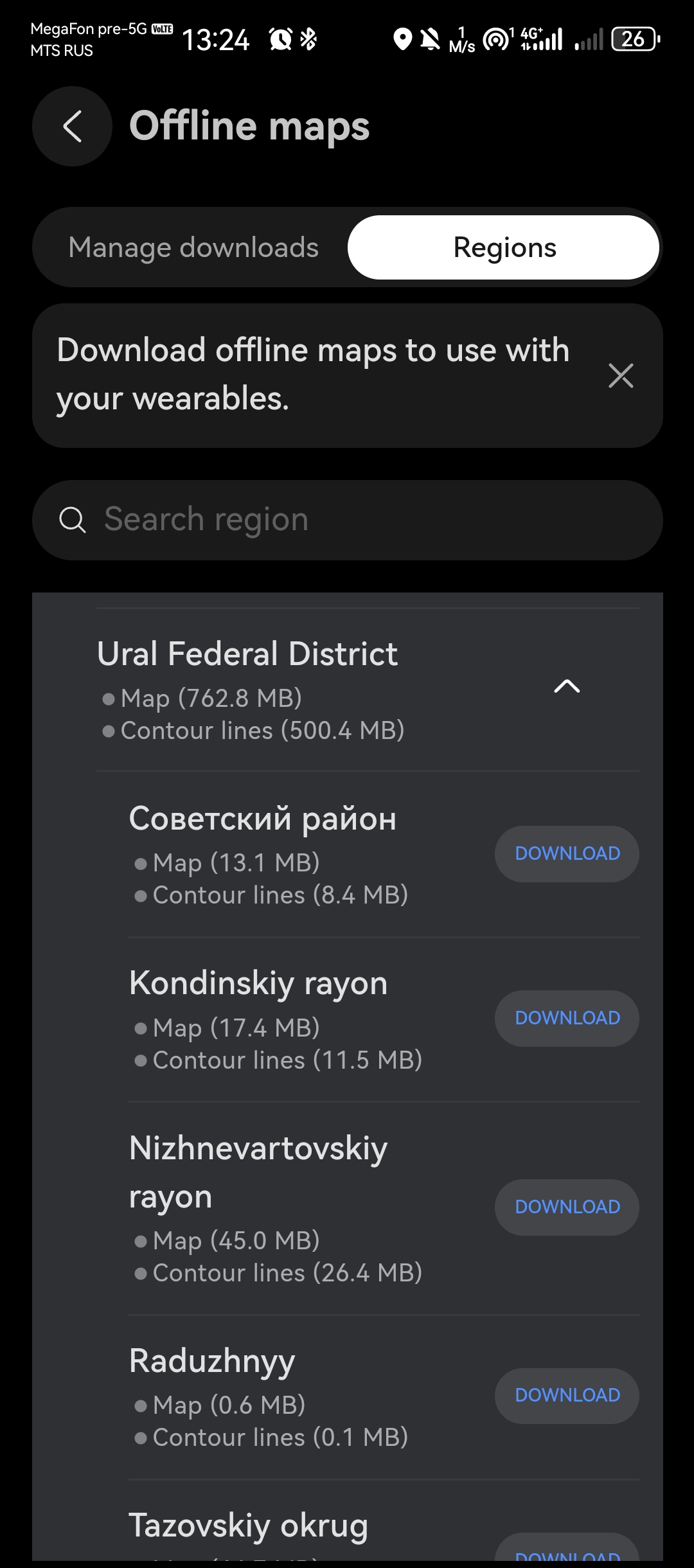Switch to Manage downloads tab
This screenshot has width=694, height=1568.
(x=193, y=248)
